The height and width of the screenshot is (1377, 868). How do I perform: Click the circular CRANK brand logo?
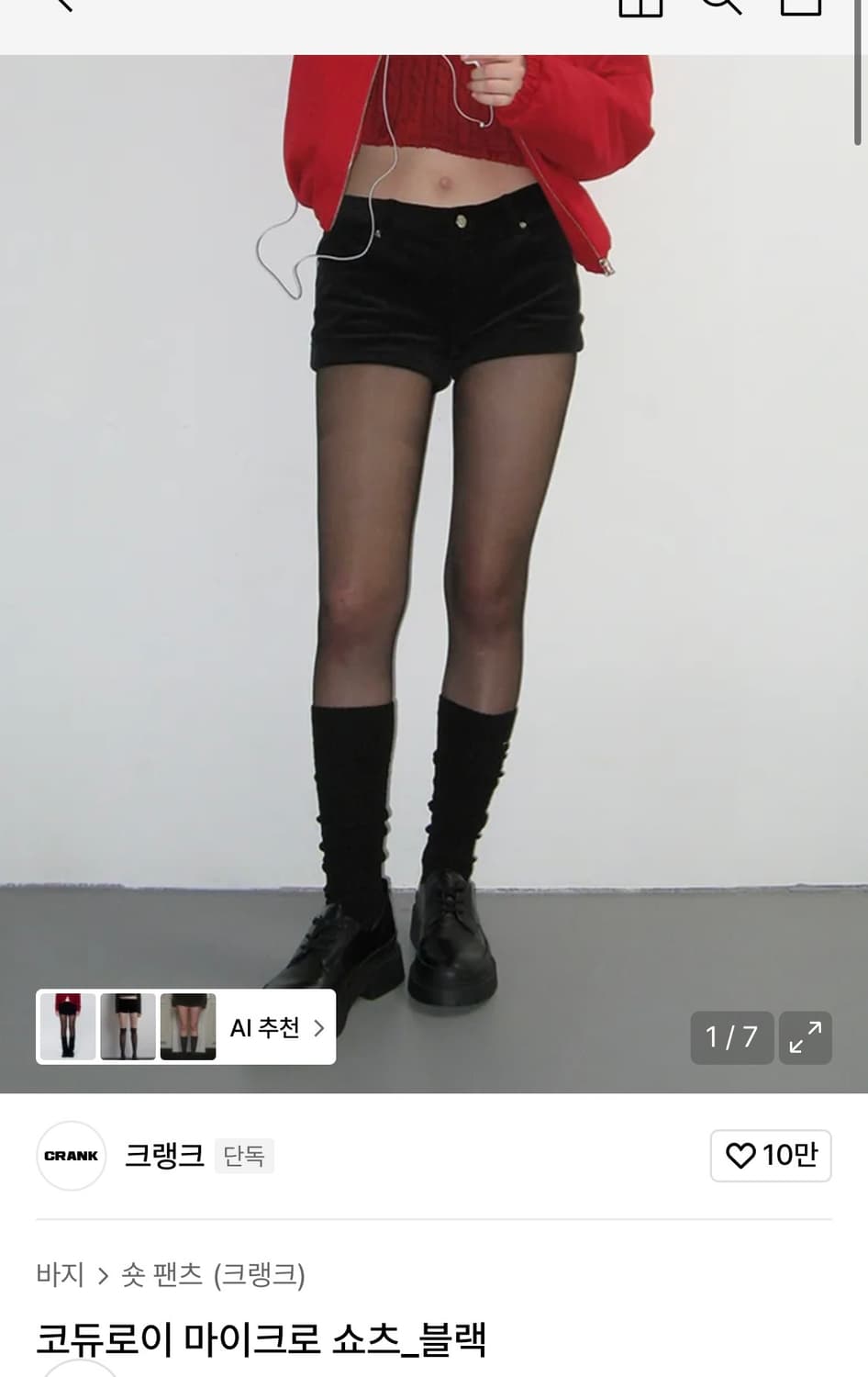pos(71,1156)
